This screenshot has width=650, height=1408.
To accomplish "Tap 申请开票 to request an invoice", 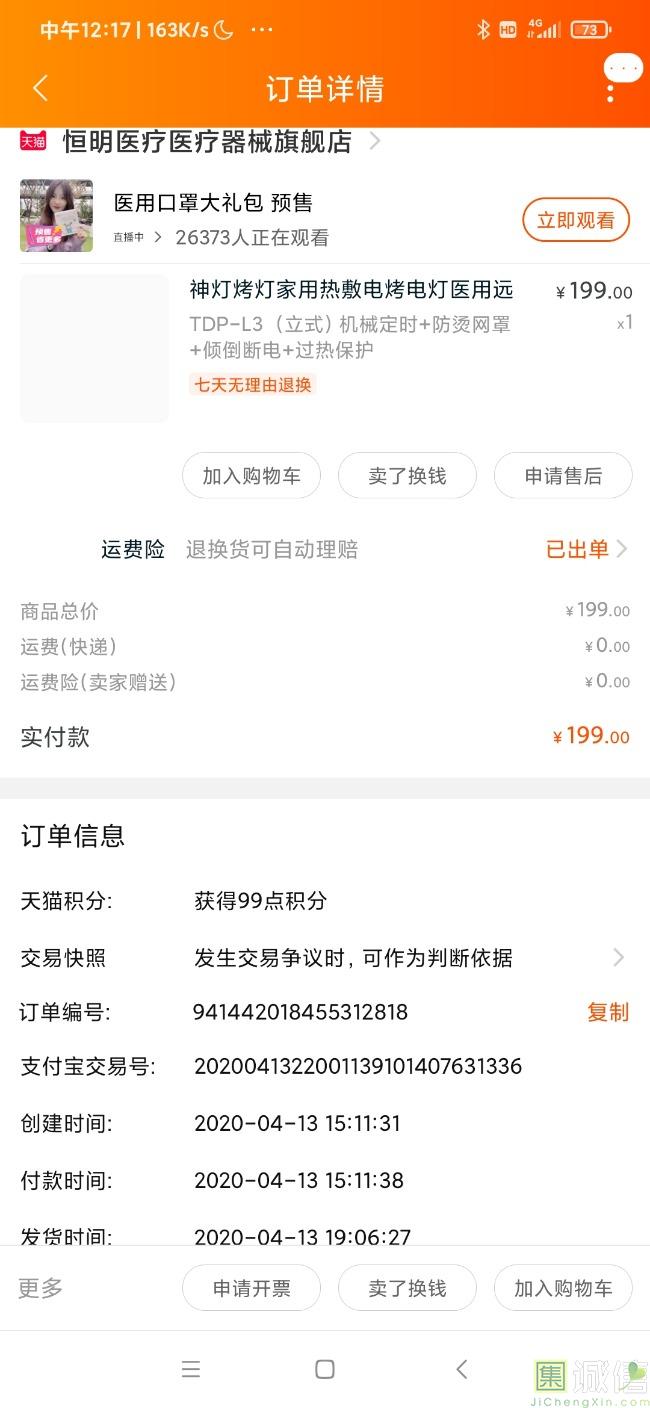I will [x=251, y=1288].
